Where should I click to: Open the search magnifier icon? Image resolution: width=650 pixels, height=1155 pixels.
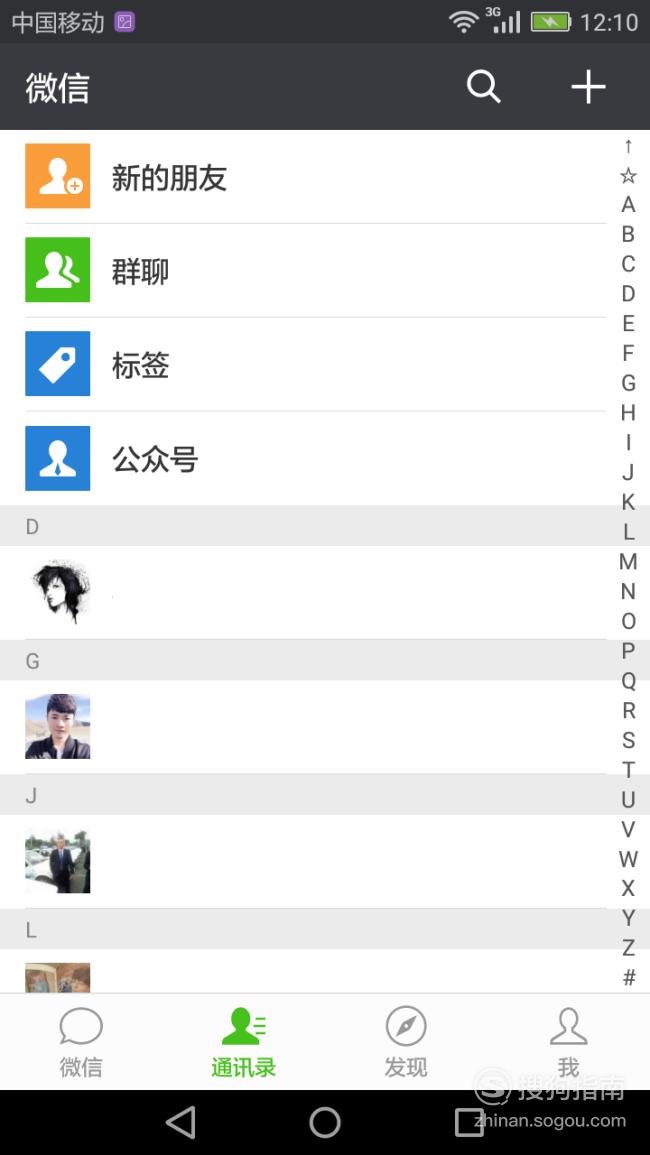(x=483, y=87)
